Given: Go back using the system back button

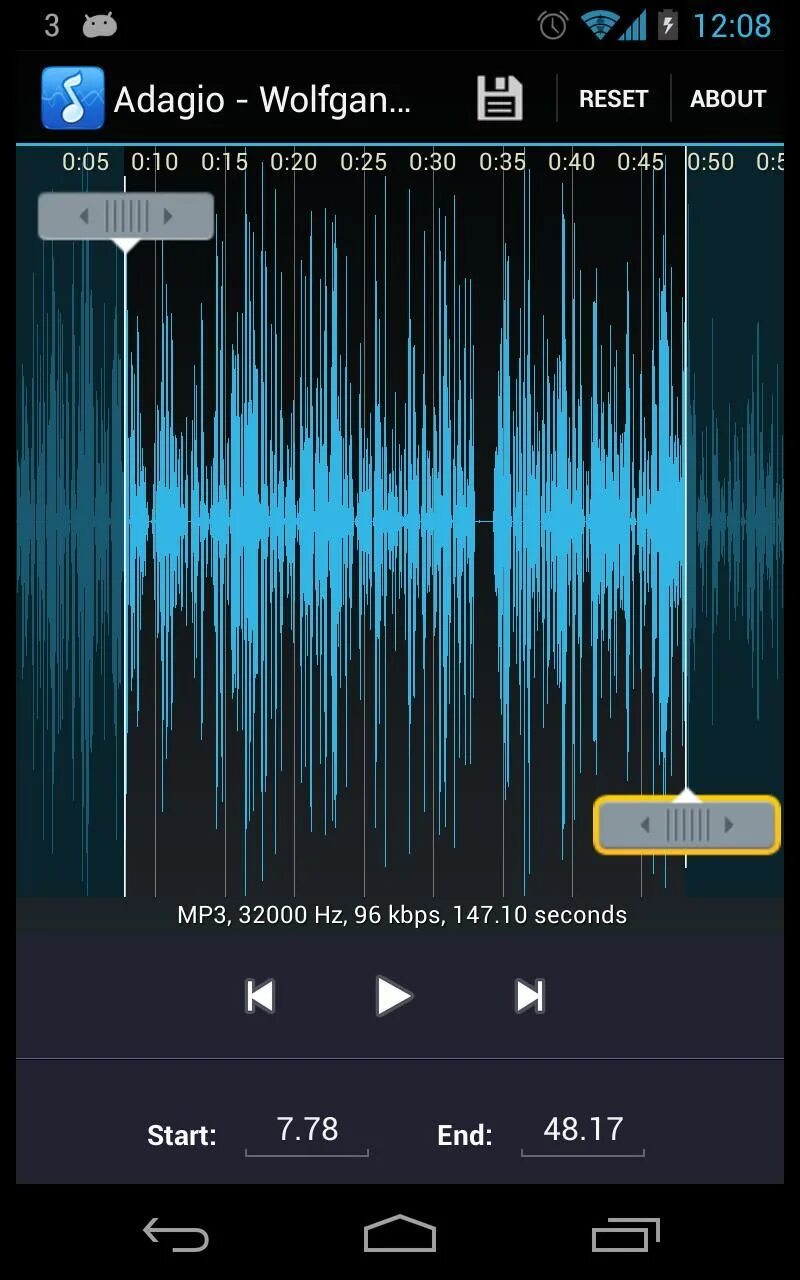Looking at the screenshot, I should click(176, 1235).
